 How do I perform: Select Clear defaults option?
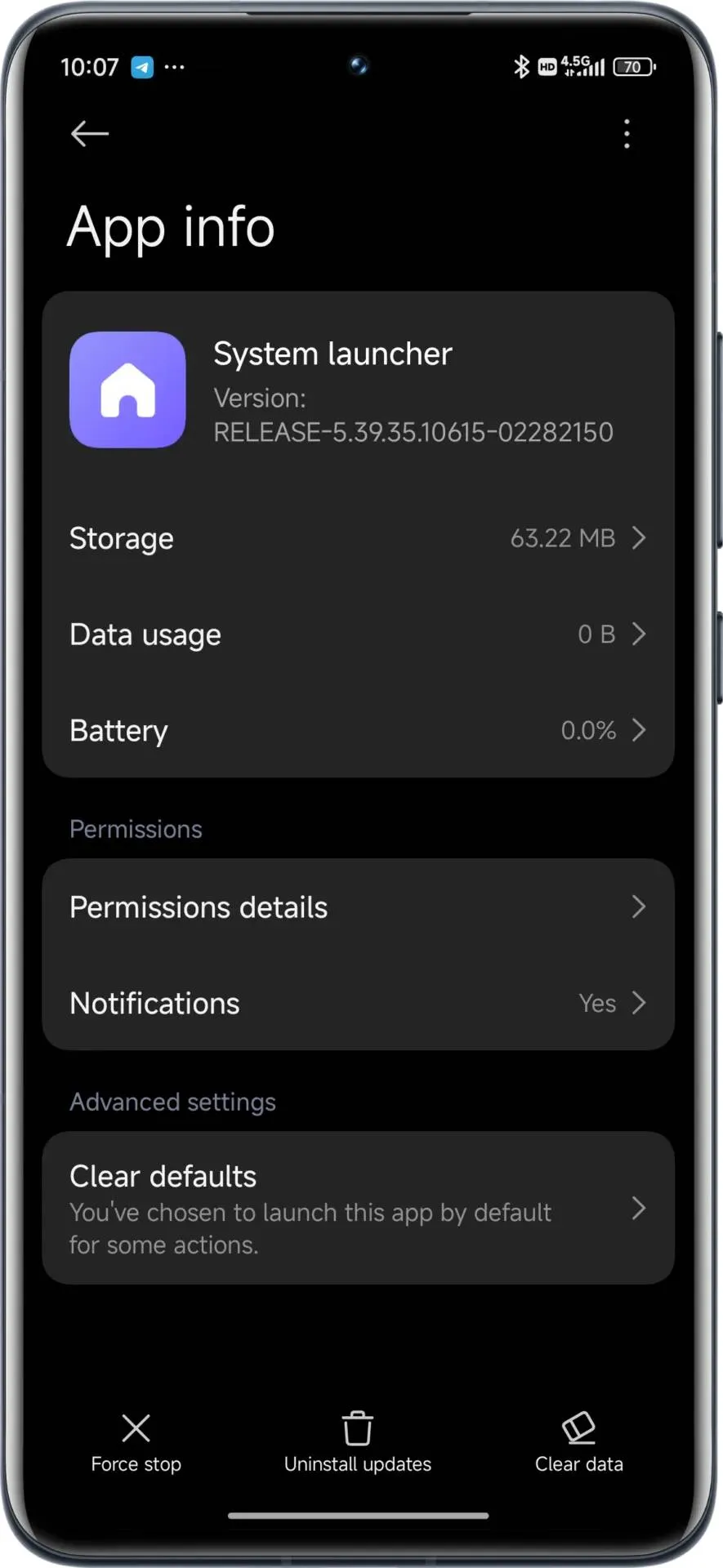[358, 1208]
